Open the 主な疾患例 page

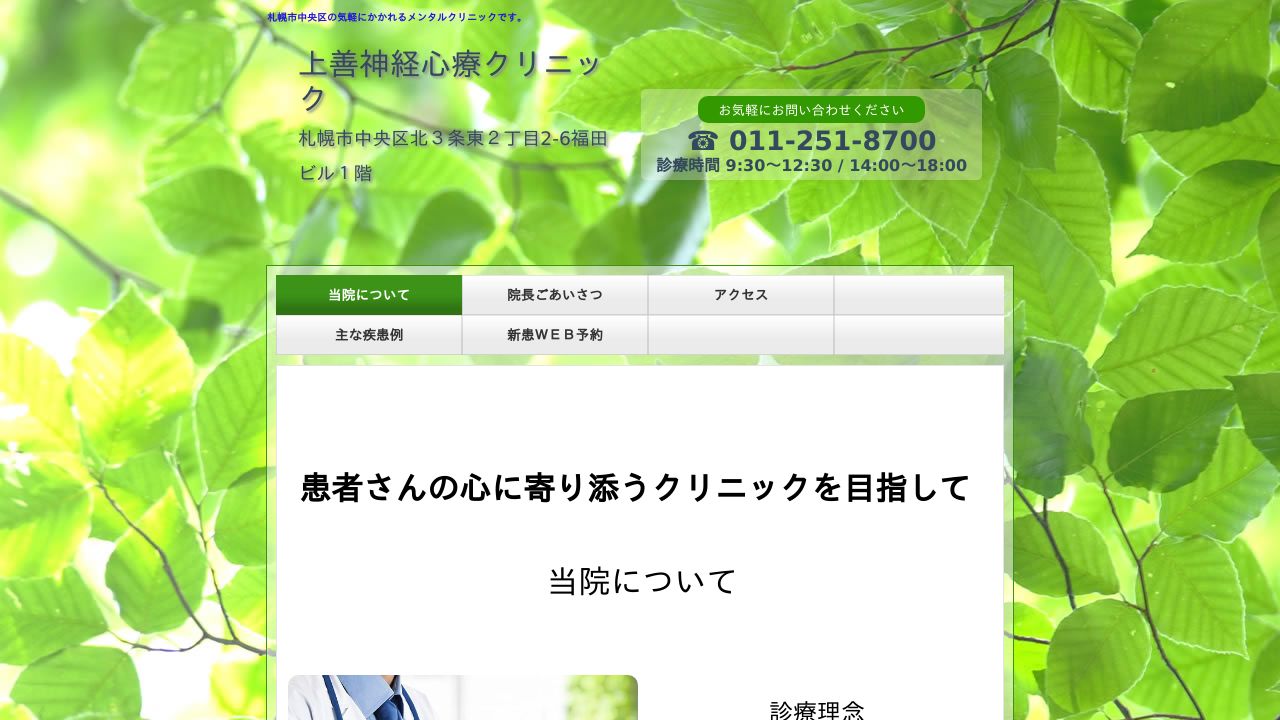[x=369, y=335]
